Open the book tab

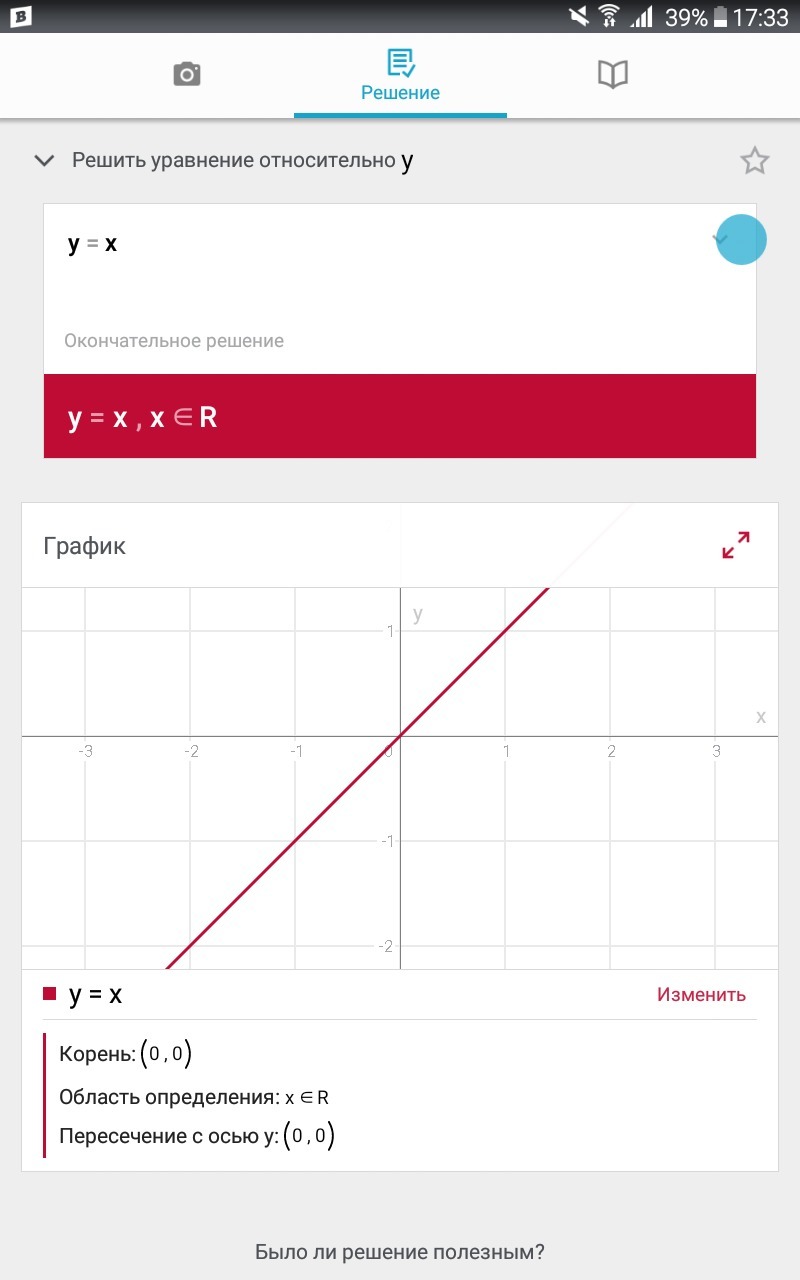click(612, 75)
